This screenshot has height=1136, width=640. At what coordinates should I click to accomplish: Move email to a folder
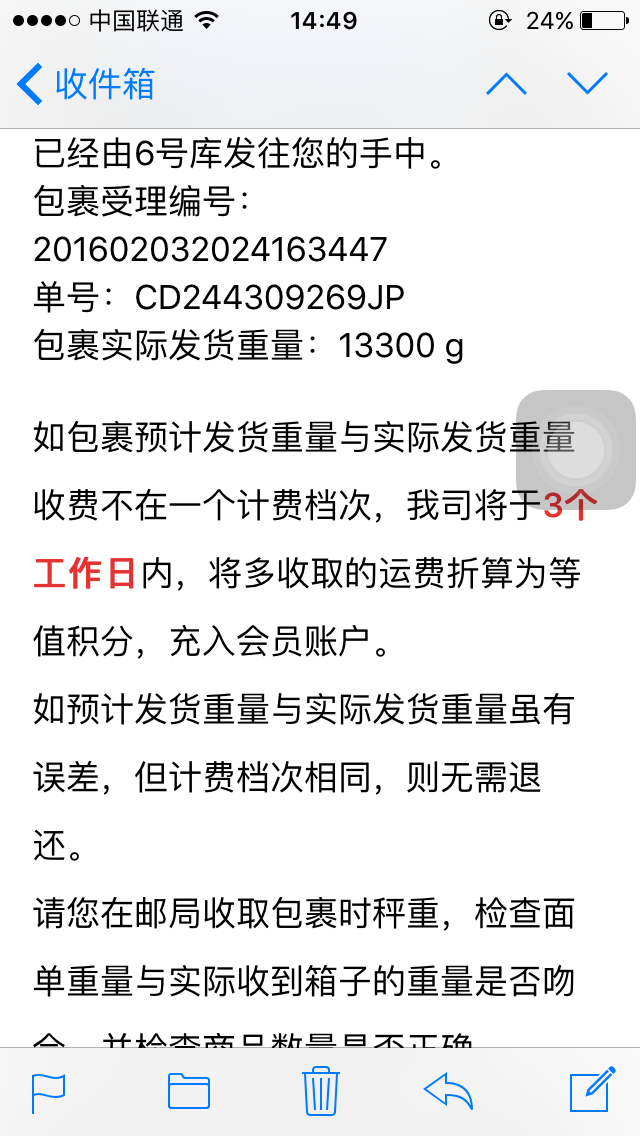[189, 1091]
